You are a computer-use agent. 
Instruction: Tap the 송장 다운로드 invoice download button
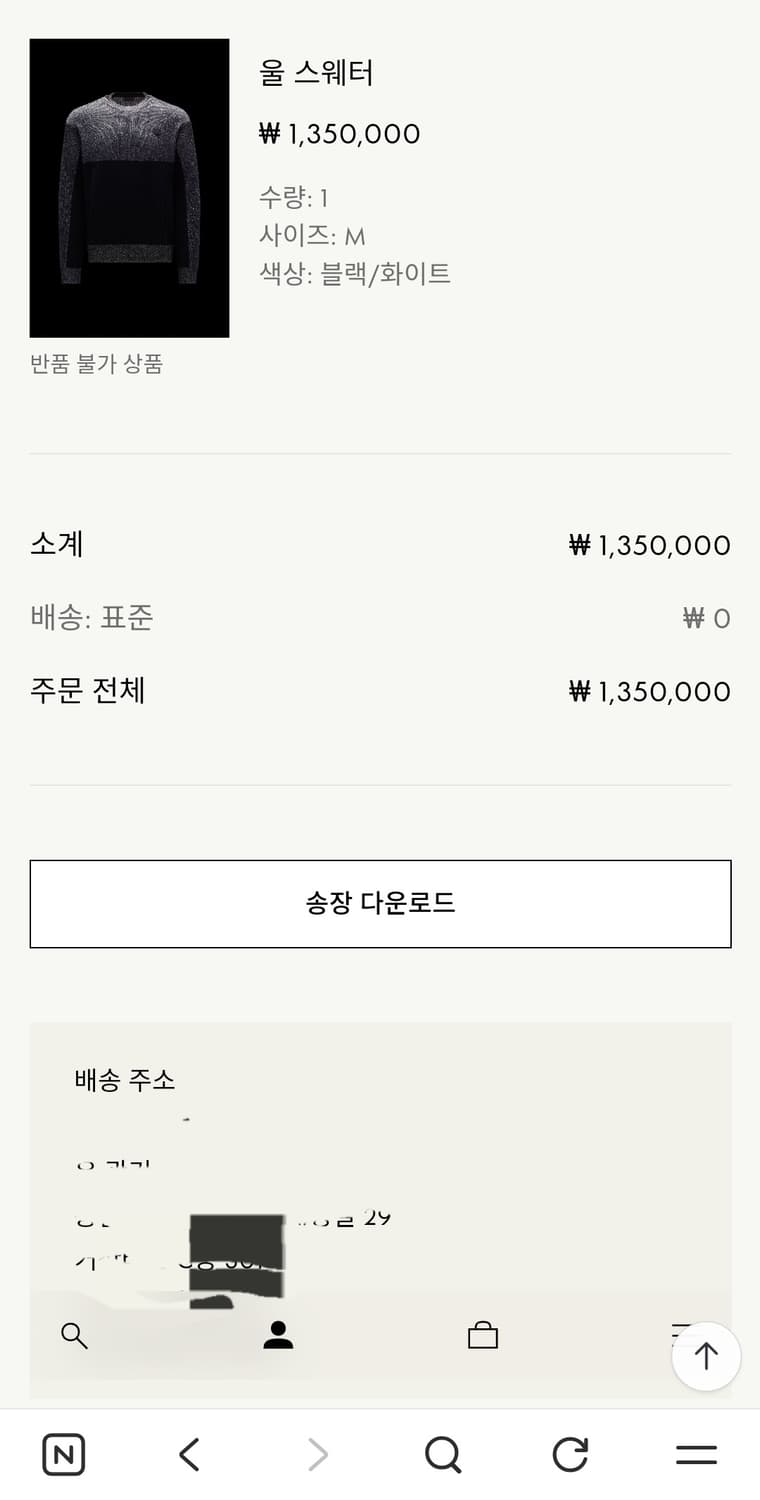(380, 903)
